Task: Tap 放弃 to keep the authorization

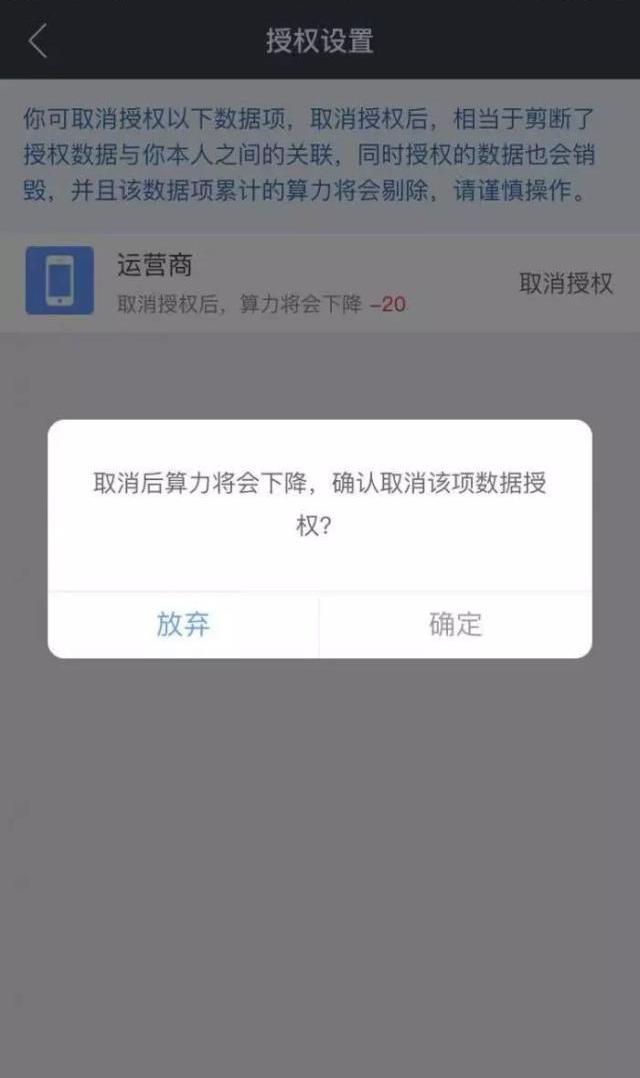Action: [183, 624]
